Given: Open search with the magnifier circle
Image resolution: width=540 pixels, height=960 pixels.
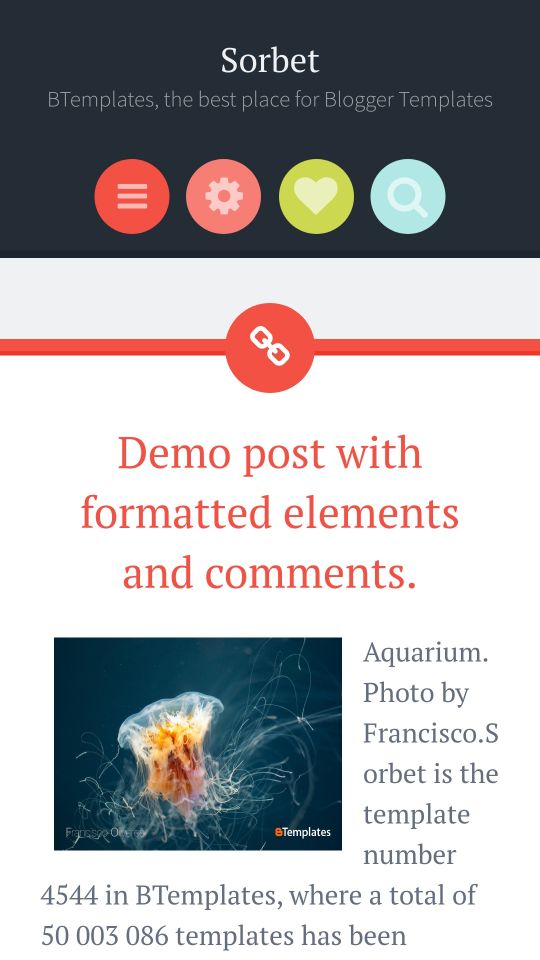Looking at the screenshot, I should pyautogui.click(x=408, y=196).
